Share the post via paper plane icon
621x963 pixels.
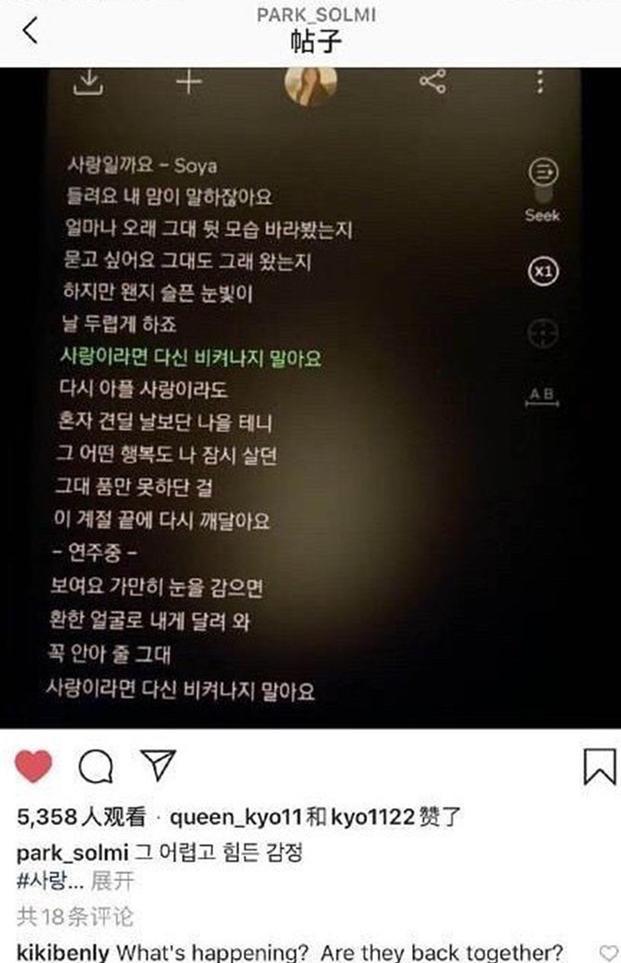156,766
